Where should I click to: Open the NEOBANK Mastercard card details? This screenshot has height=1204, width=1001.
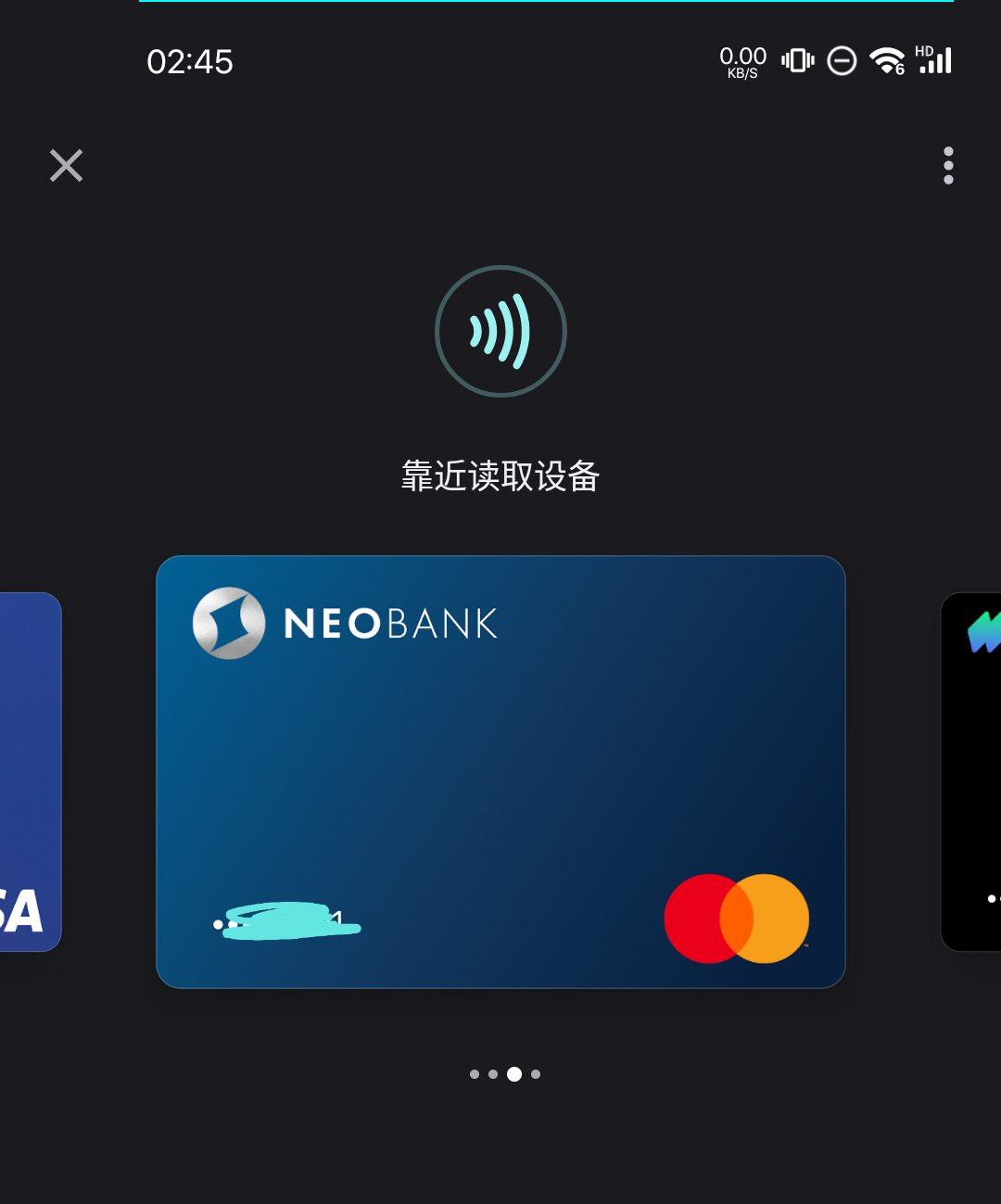500,771
